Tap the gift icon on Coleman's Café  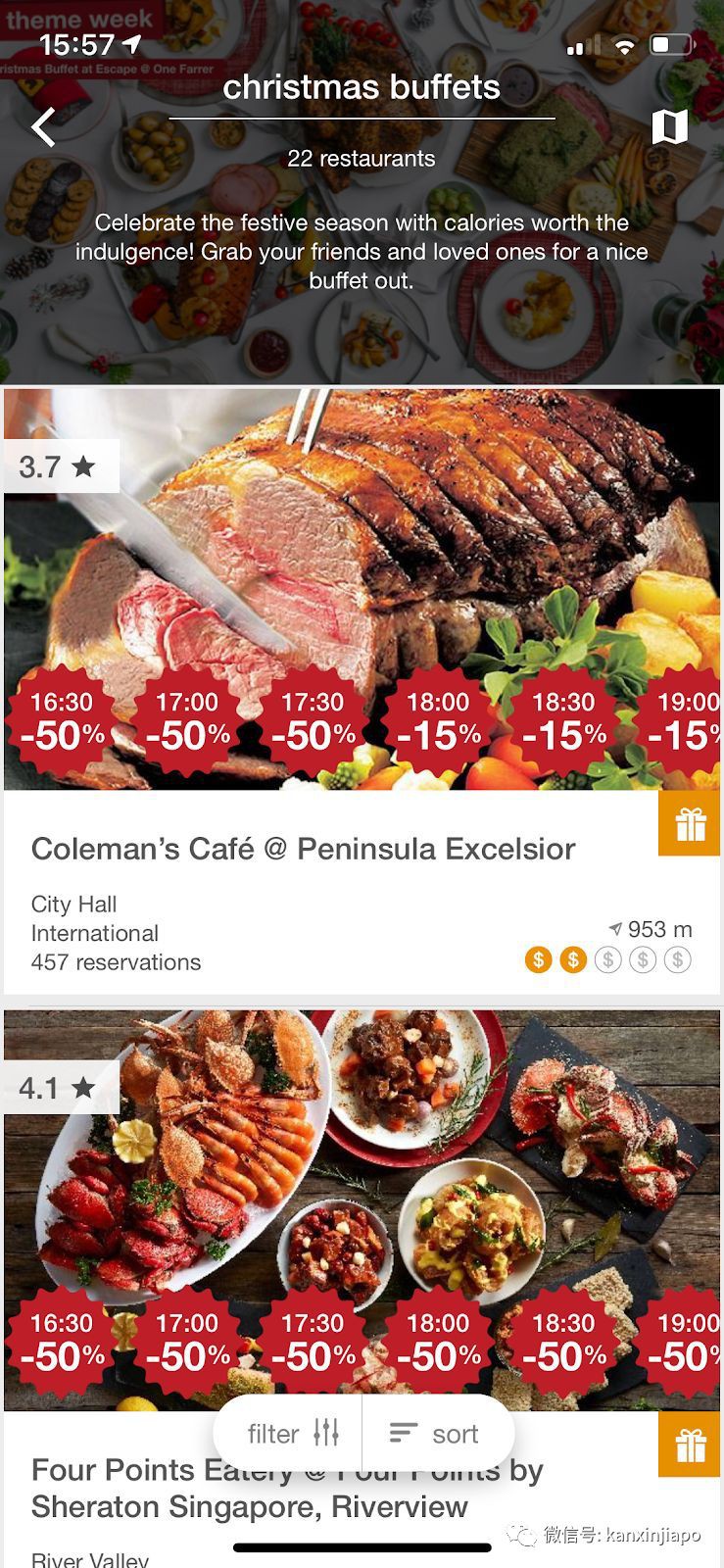click(690, 824)
